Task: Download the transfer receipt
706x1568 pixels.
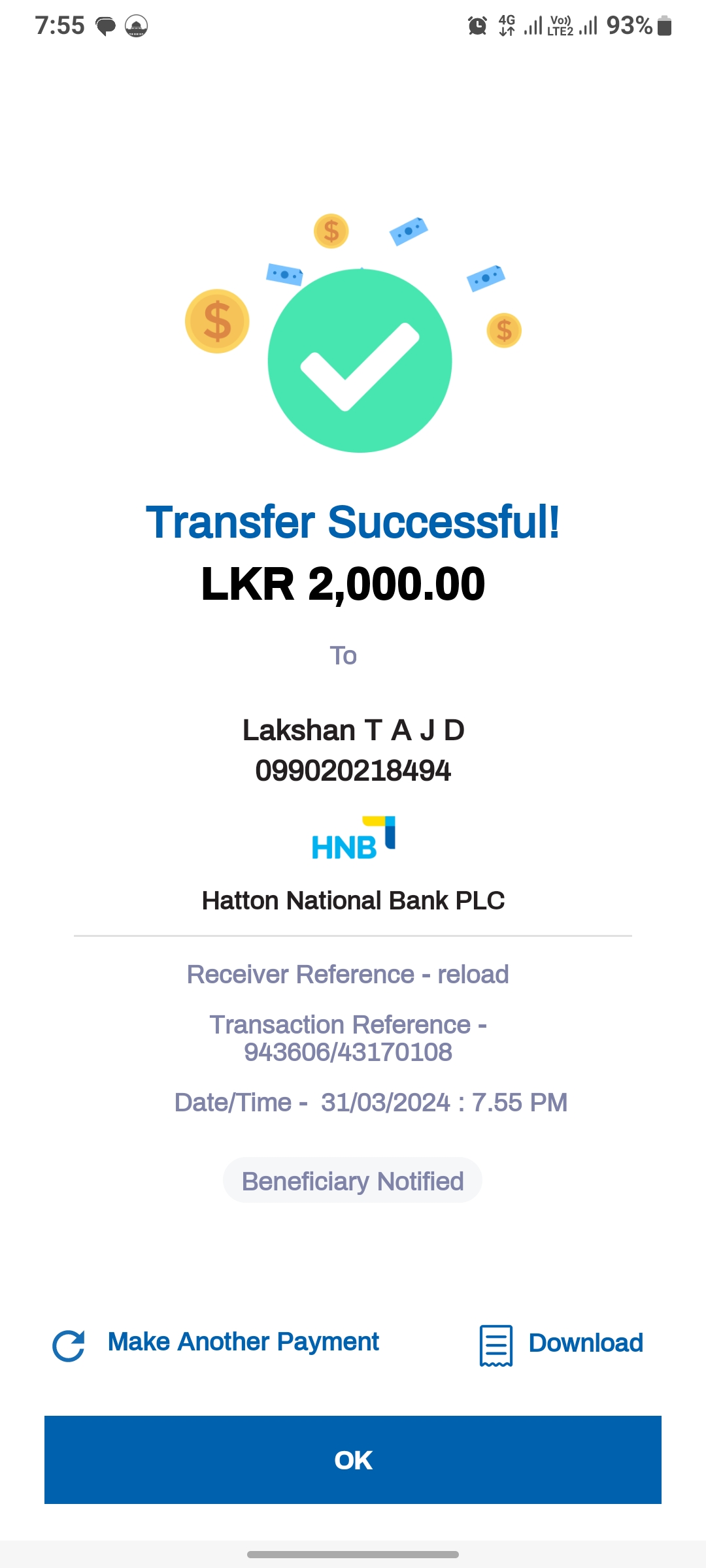Action: (x=562, y=1344)
